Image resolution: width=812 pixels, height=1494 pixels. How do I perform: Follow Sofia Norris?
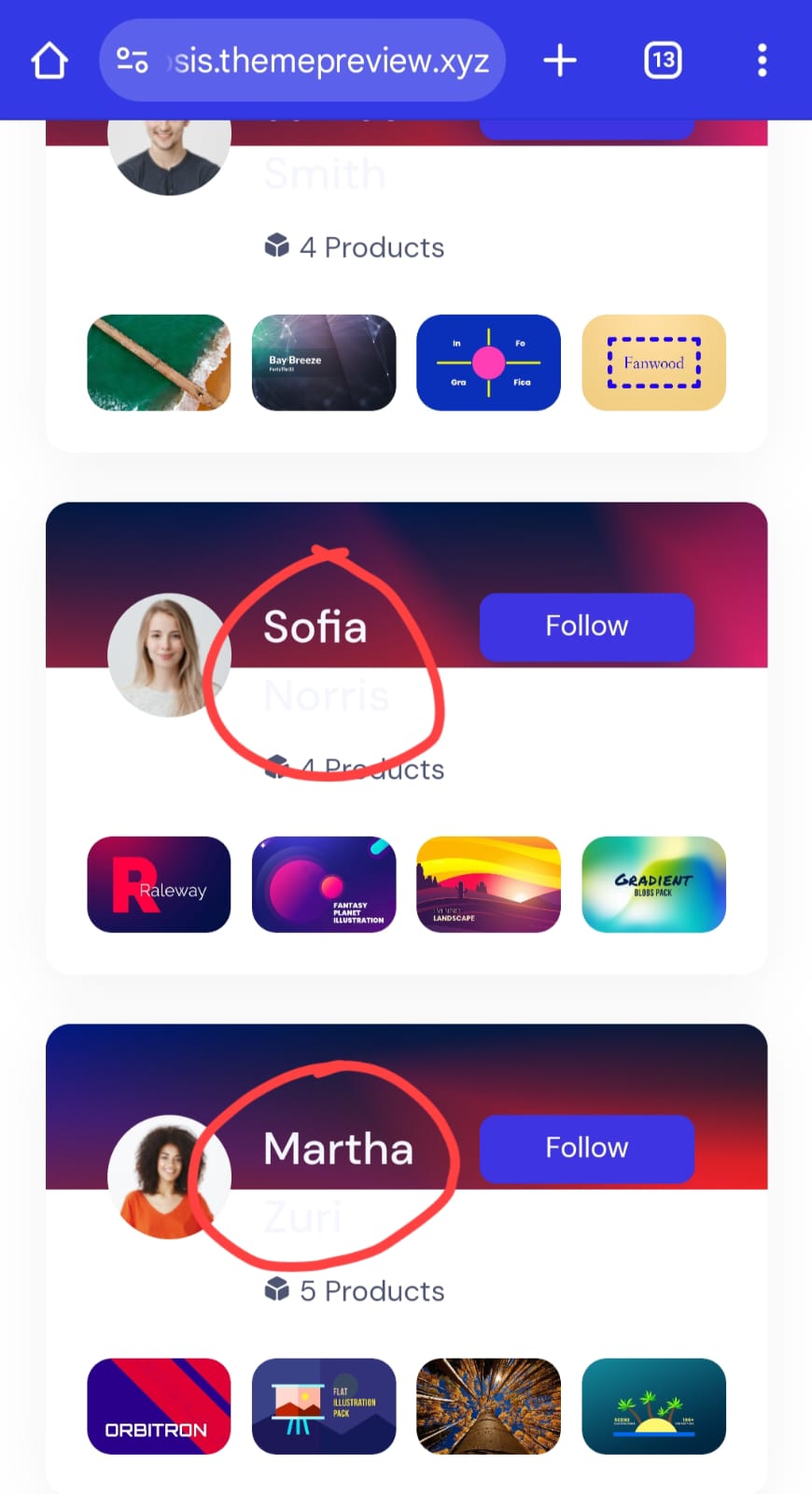[586, 627]
